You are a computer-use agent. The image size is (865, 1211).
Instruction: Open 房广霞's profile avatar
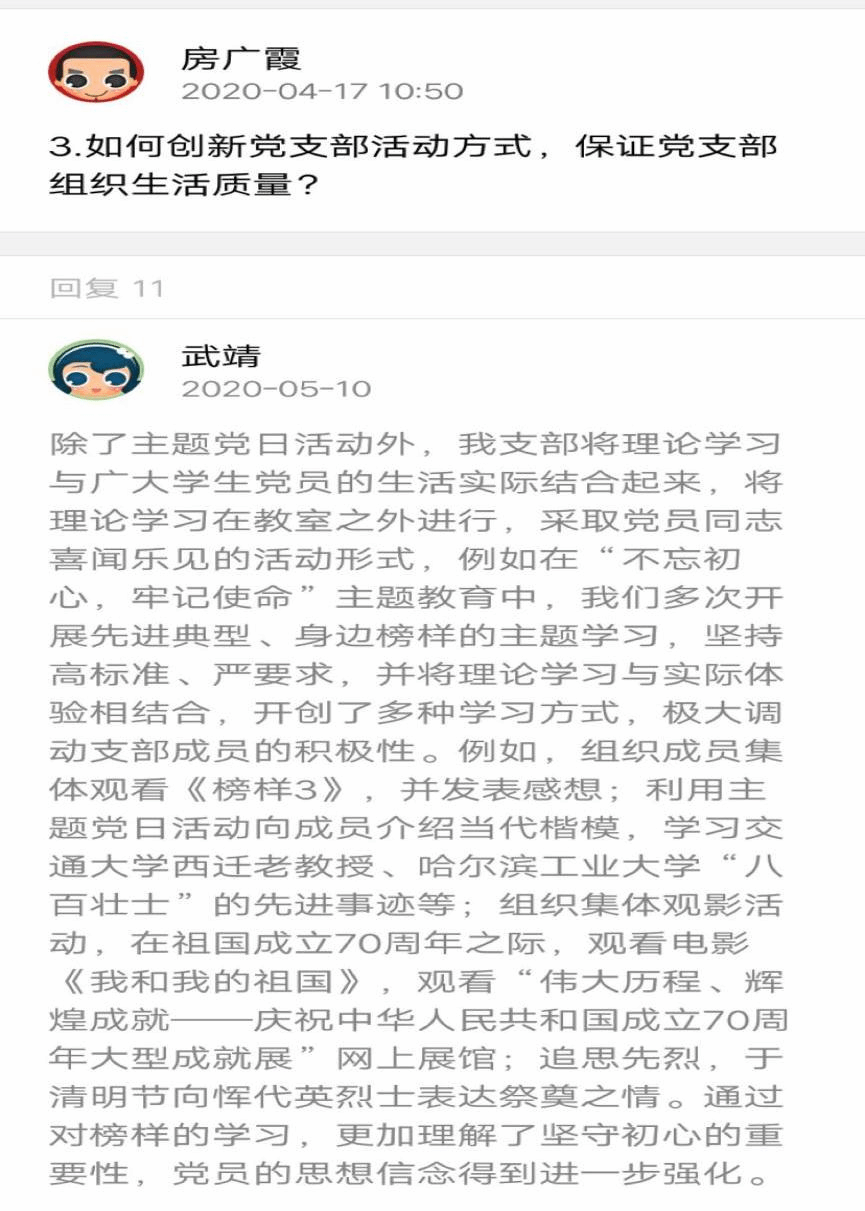coord(96,72)
